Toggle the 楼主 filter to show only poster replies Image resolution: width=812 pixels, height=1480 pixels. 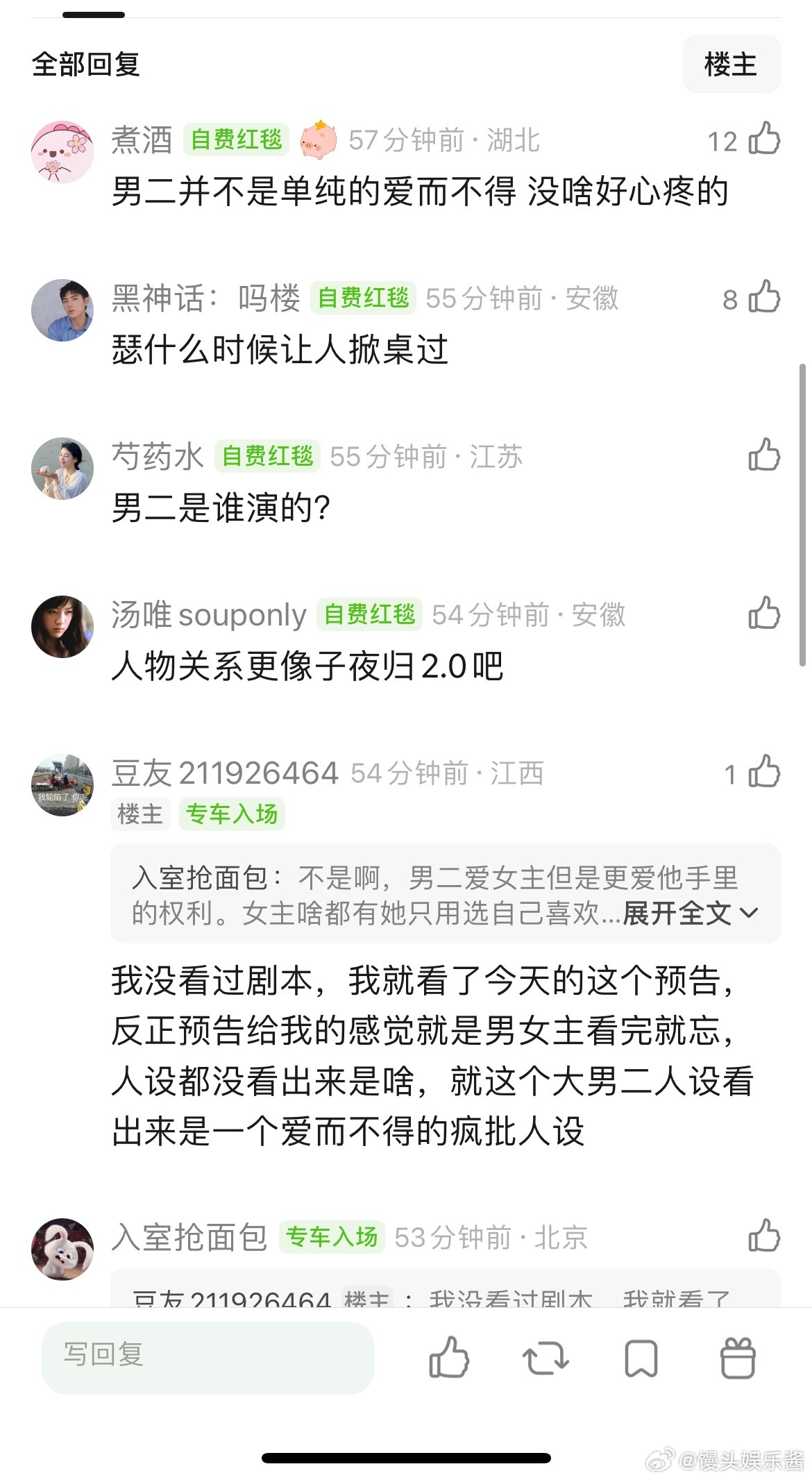[x=731, y=65]
